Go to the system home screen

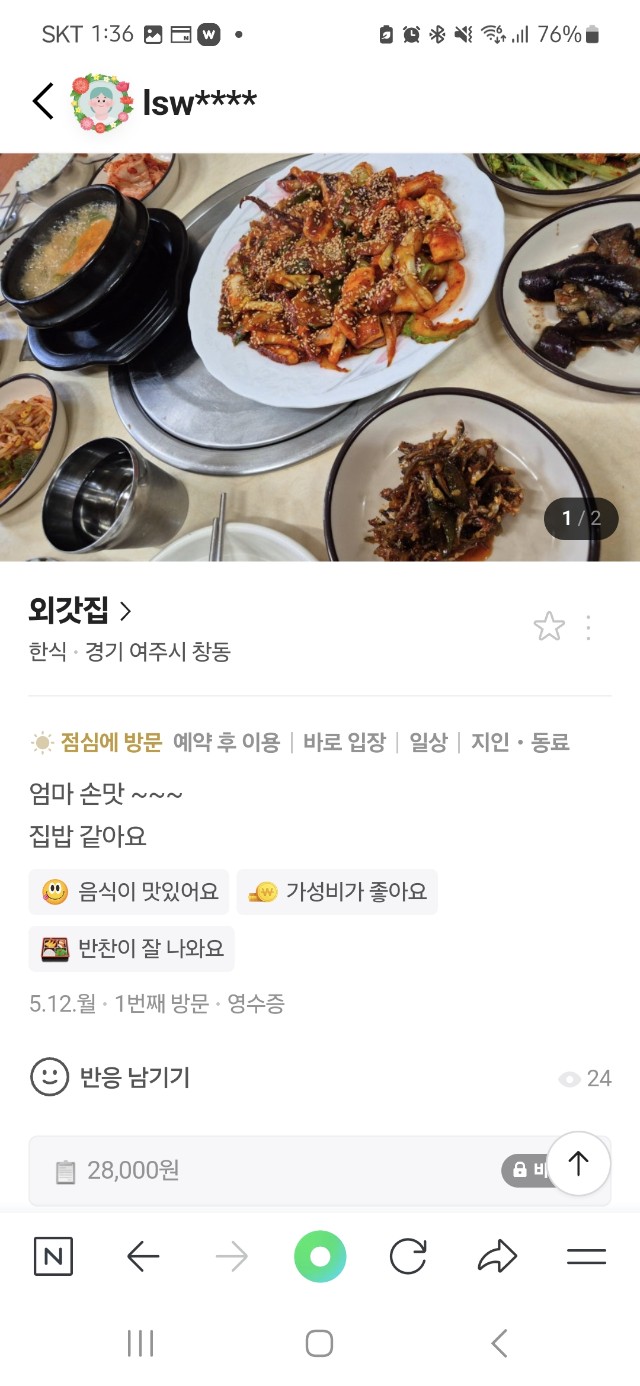coord(319,1343)
